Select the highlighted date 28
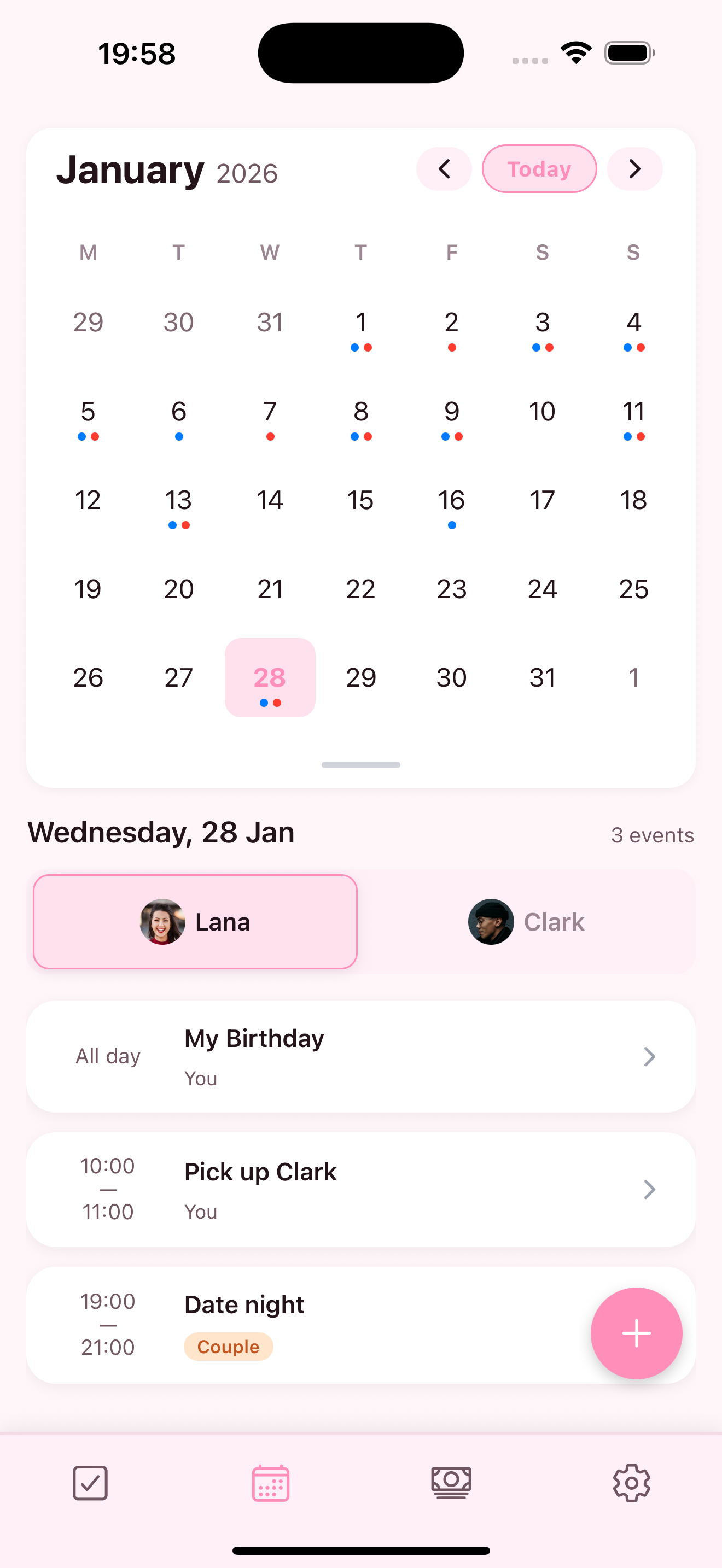The width and height of the screenshot is (722, 1568). click(270, 677)
